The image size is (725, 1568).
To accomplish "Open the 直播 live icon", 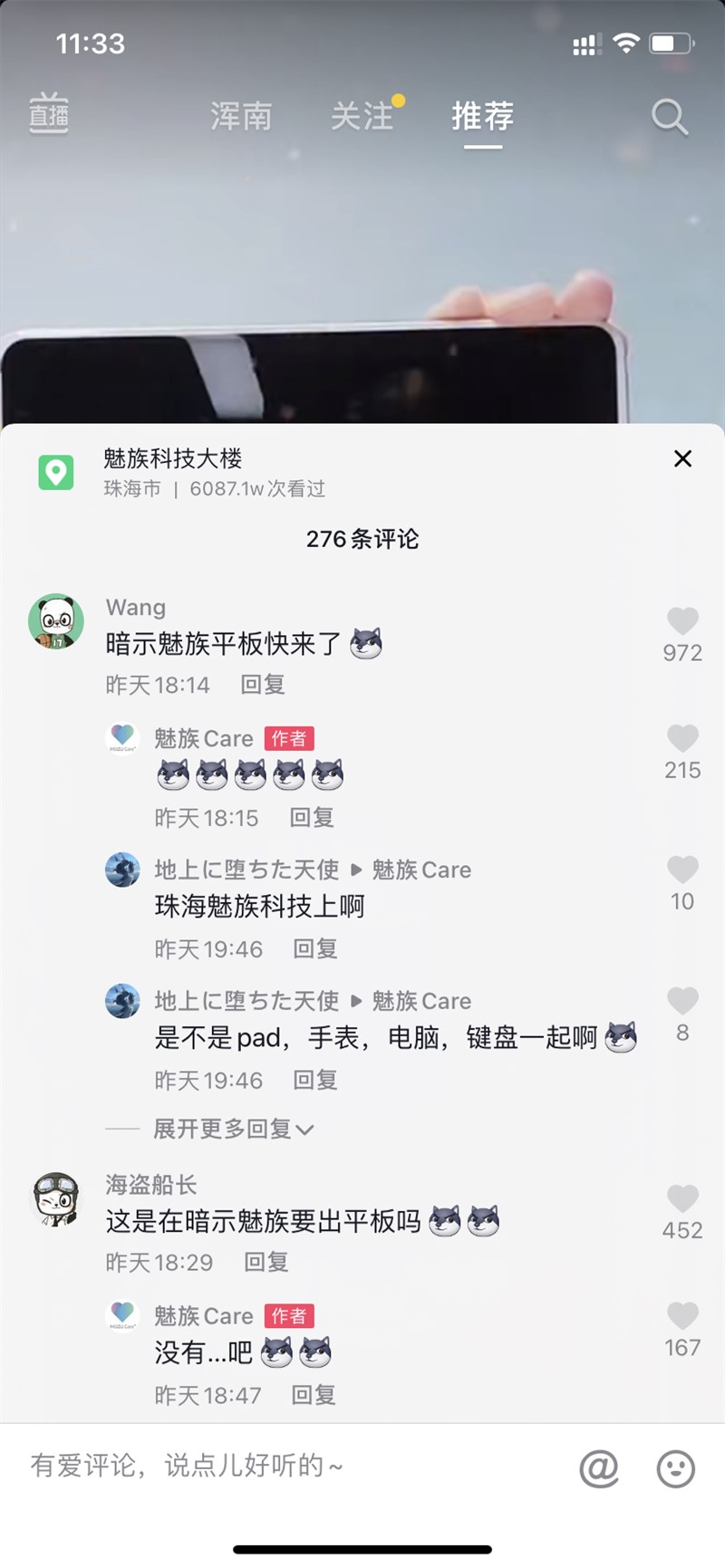I will (x=49, y=114).
